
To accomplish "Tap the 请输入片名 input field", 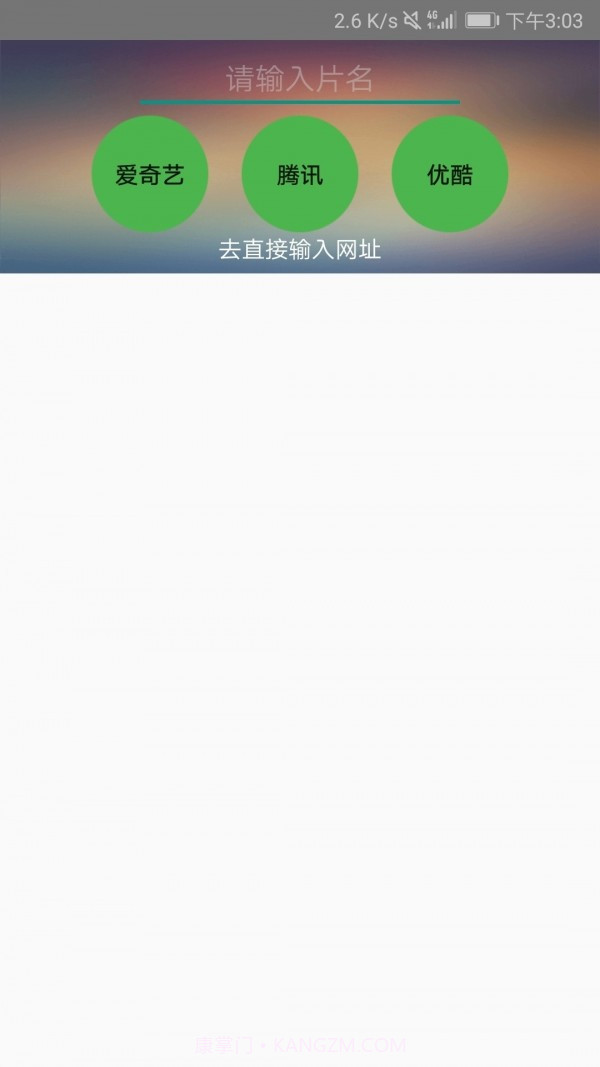I will 300,80.
